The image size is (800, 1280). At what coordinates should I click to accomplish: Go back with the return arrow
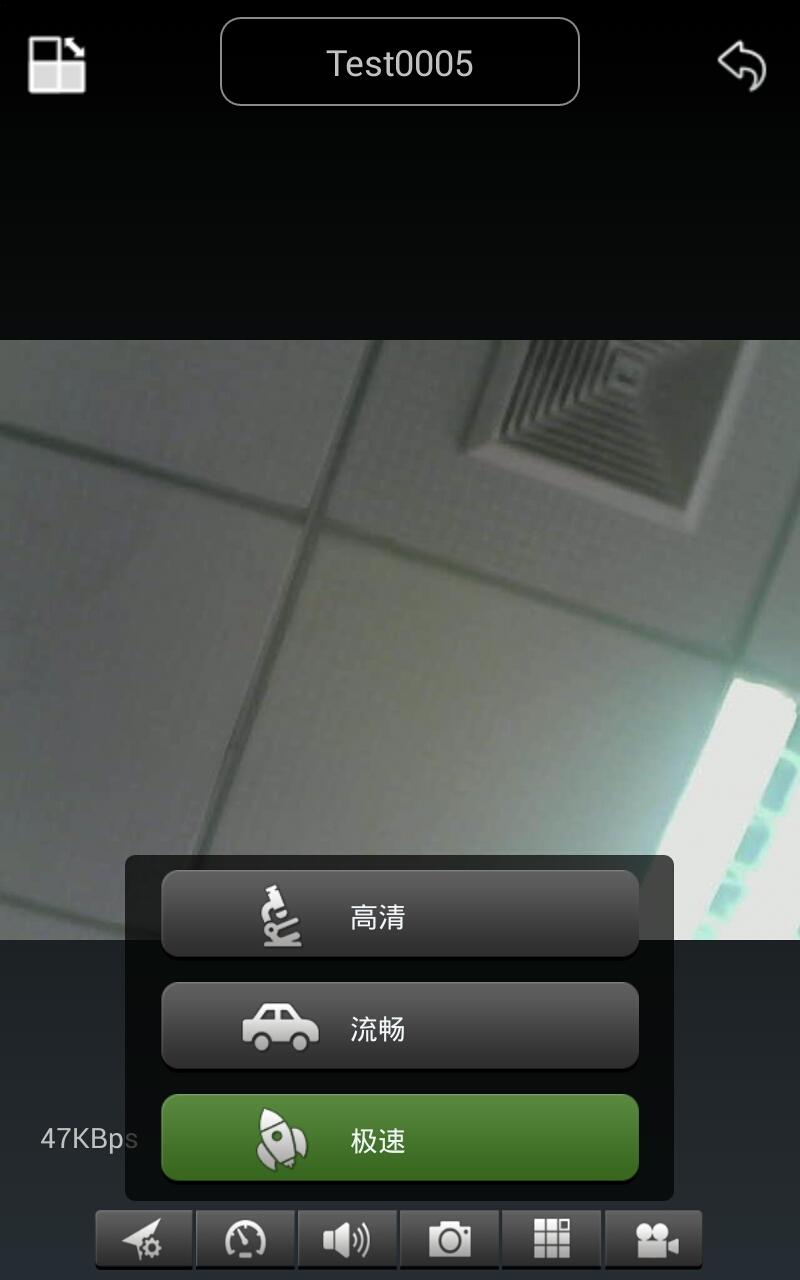[742, 66]
